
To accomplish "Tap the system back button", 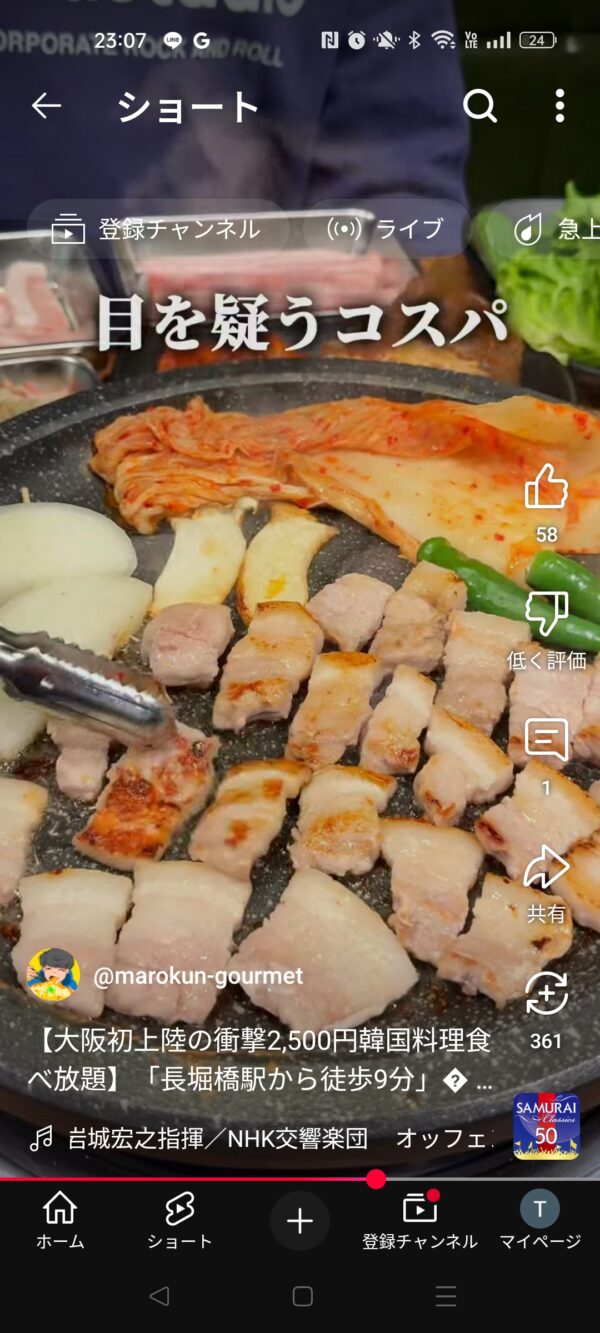I will click(159, 1297).
